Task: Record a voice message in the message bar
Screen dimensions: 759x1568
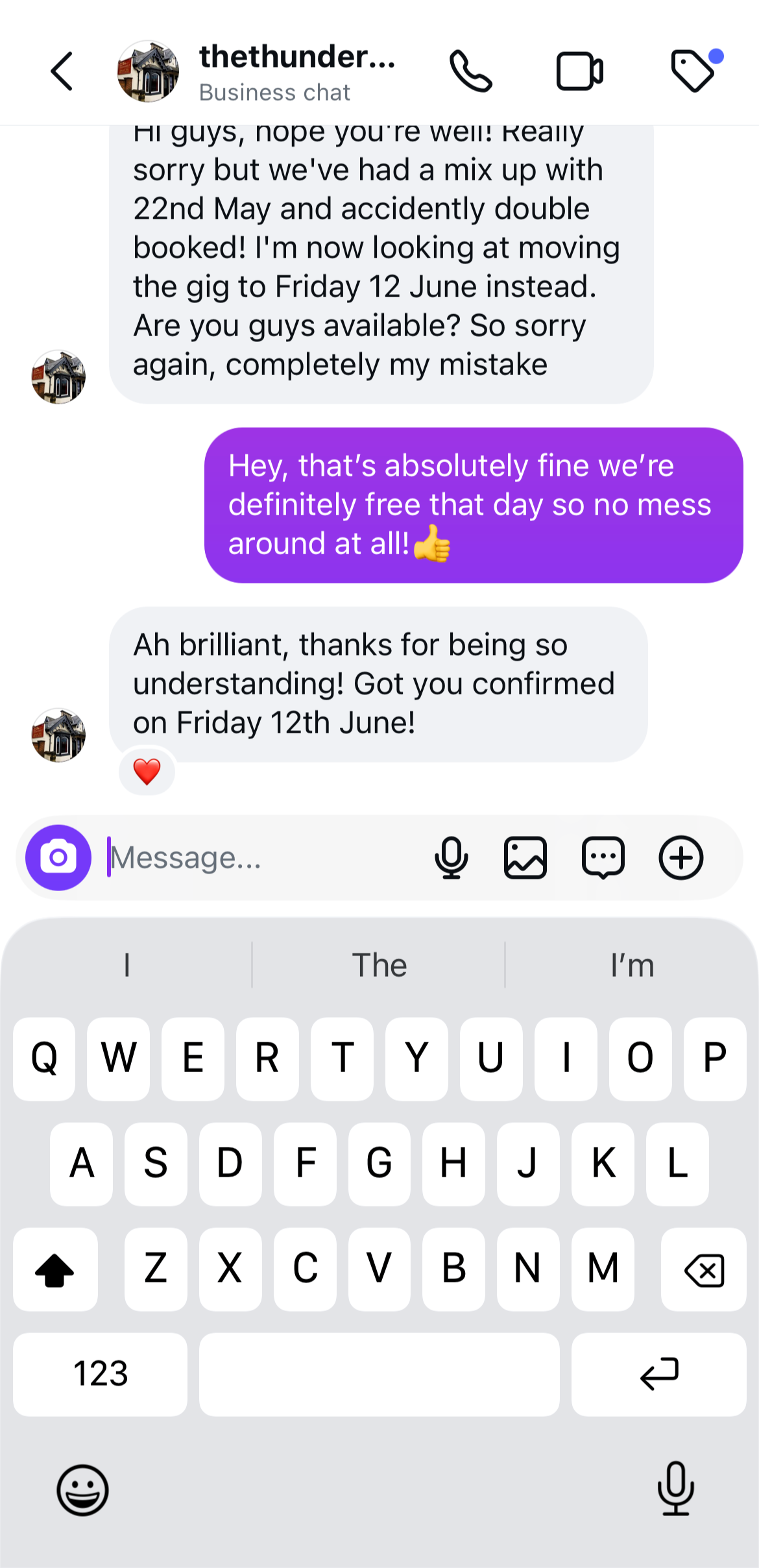Action: [x=452, y=857]
